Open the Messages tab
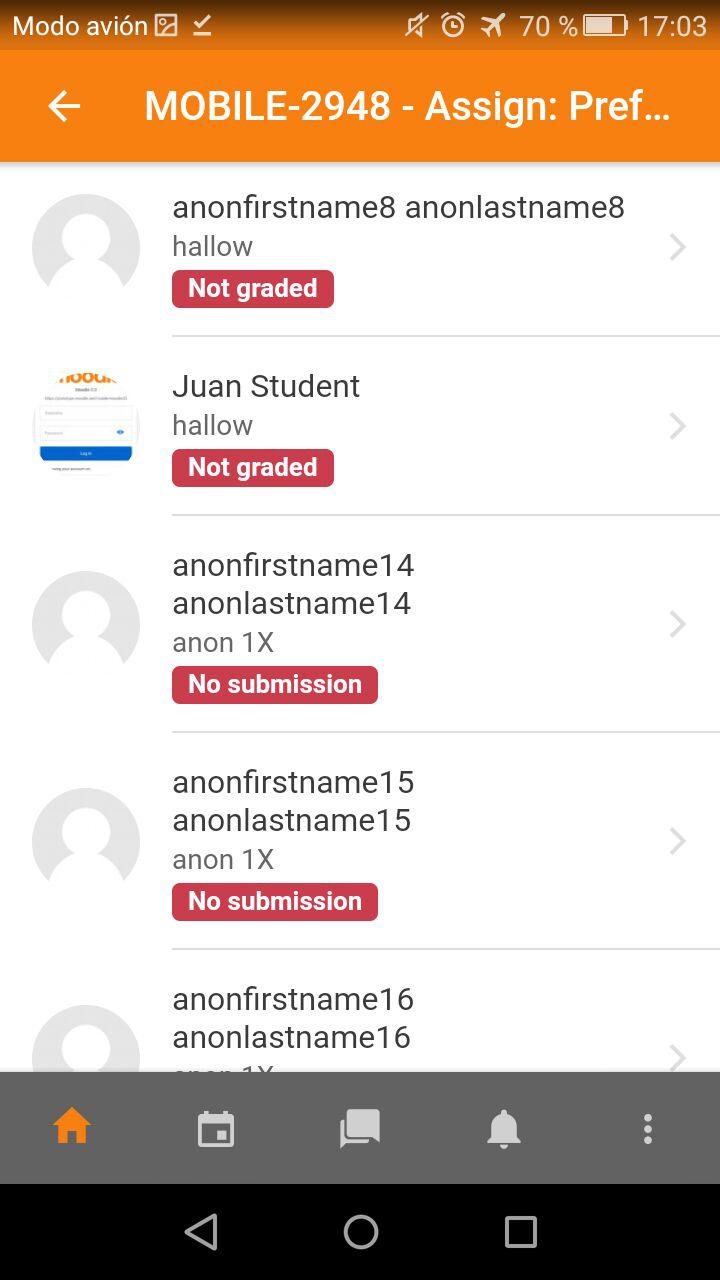This screenshot has height=1280, width=720. 360,1128
